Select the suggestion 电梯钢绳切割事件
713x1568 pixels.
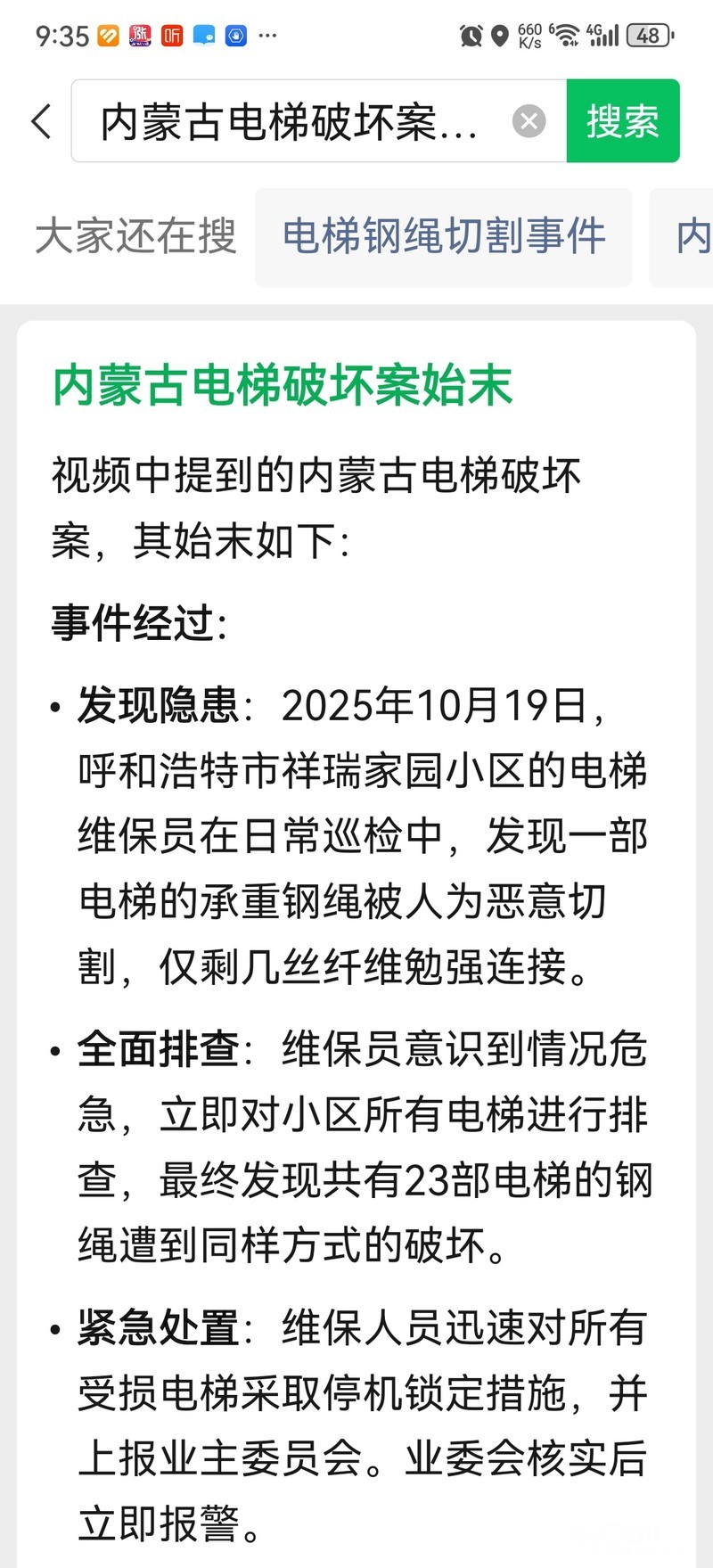[x=444, y=237]
